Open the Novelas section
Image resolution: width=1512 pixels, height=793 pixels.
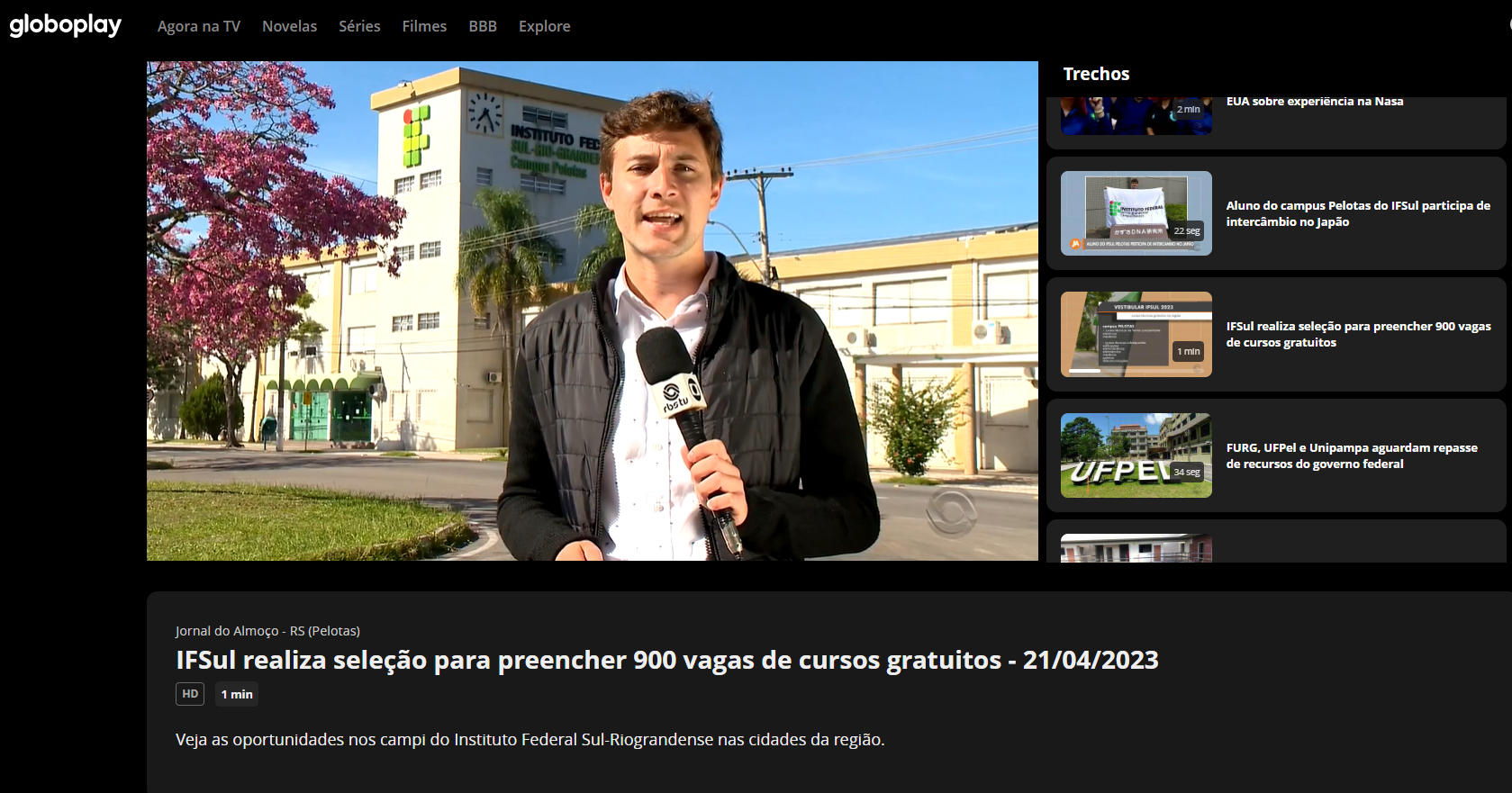pos(289,26)
